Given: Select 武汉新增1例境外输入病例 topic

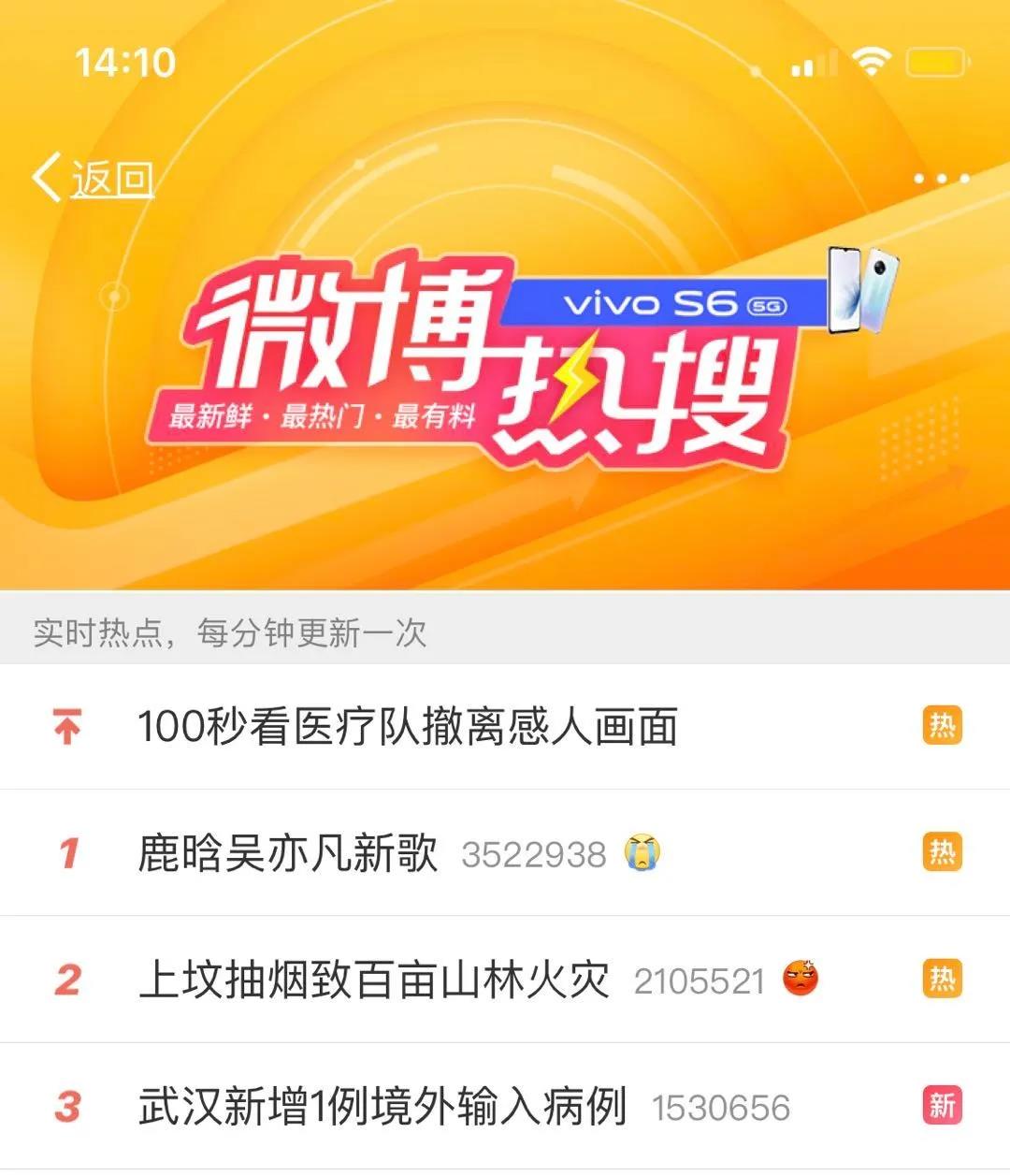Looking at the screenshot, I should point(382,1107).
